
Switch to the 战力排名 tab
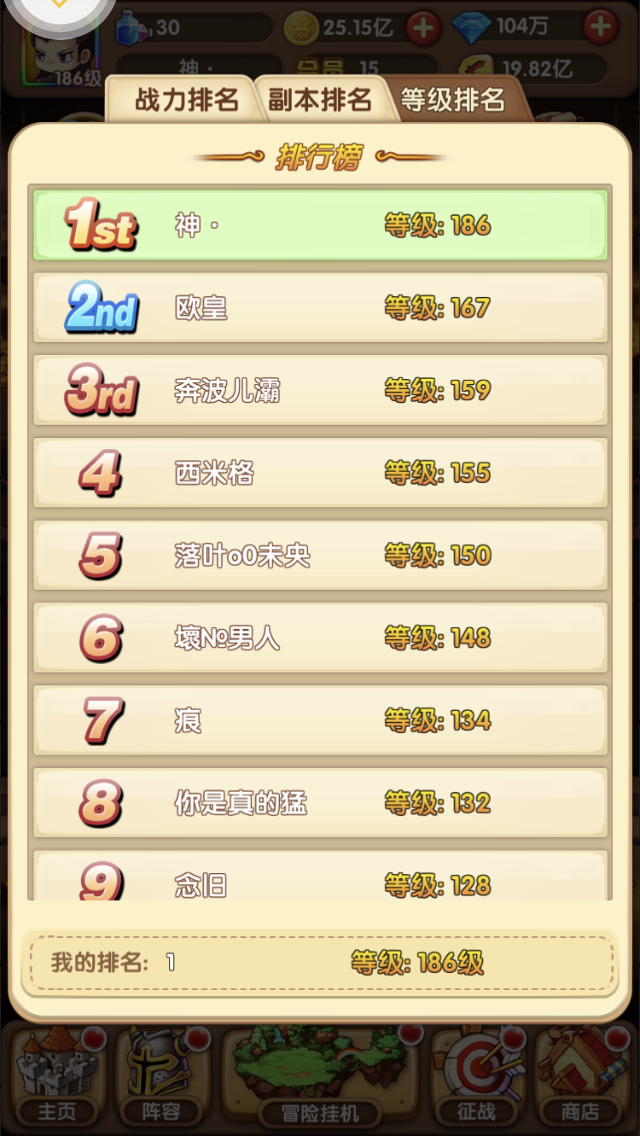pyautogui.click(x=185, y=100)
